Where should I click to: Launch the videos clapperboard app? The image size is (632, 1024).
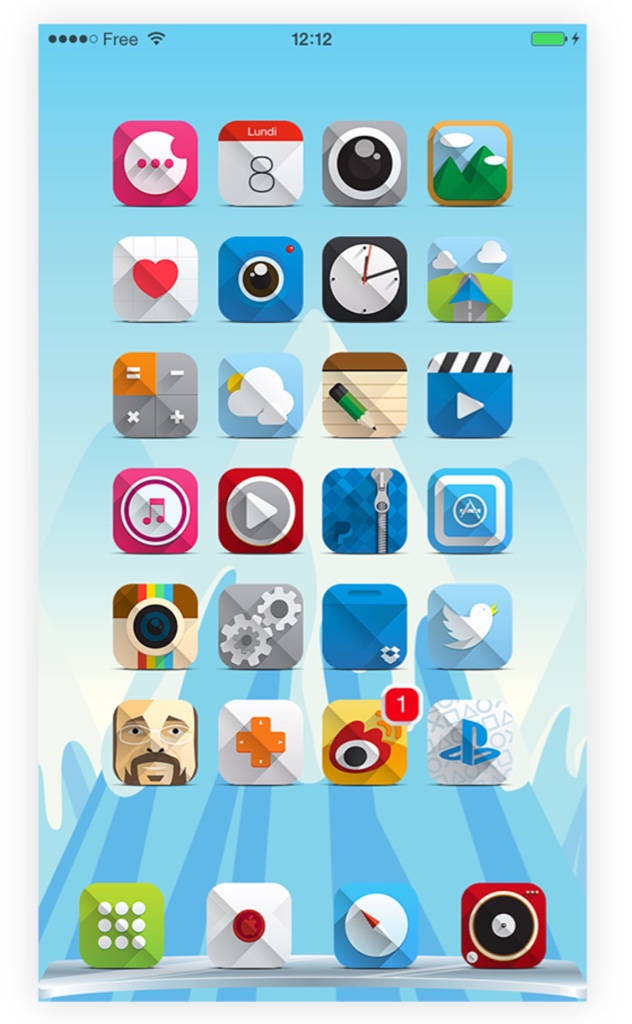coord(469,394)
